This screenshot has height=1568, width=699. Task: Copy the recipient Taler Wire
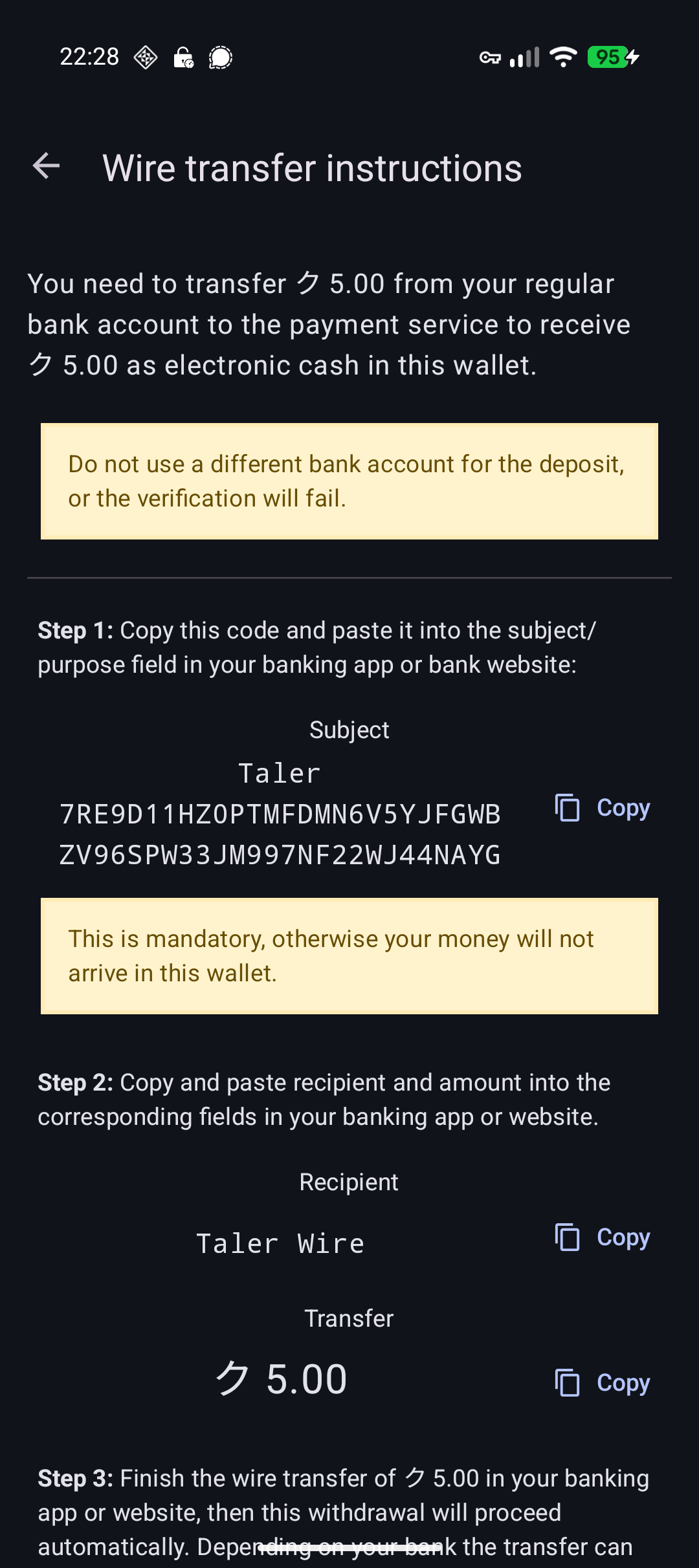[603, 1237]
